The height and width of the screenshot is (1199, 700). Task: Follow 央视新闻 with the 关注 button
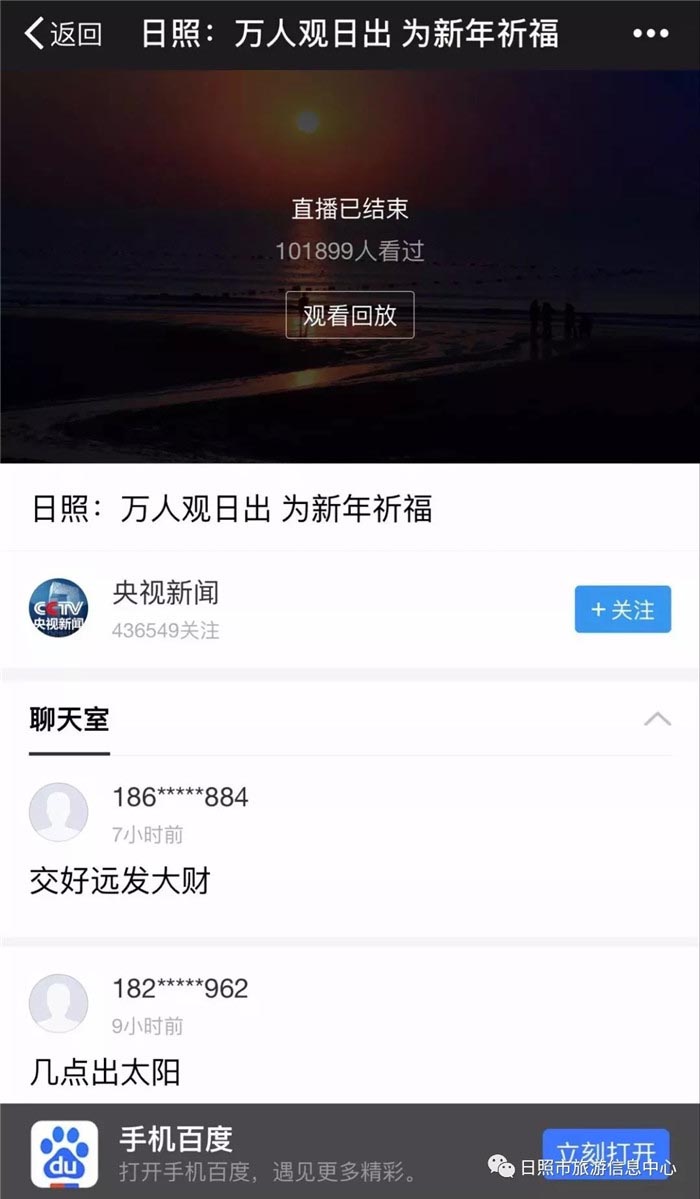[622, 610]
